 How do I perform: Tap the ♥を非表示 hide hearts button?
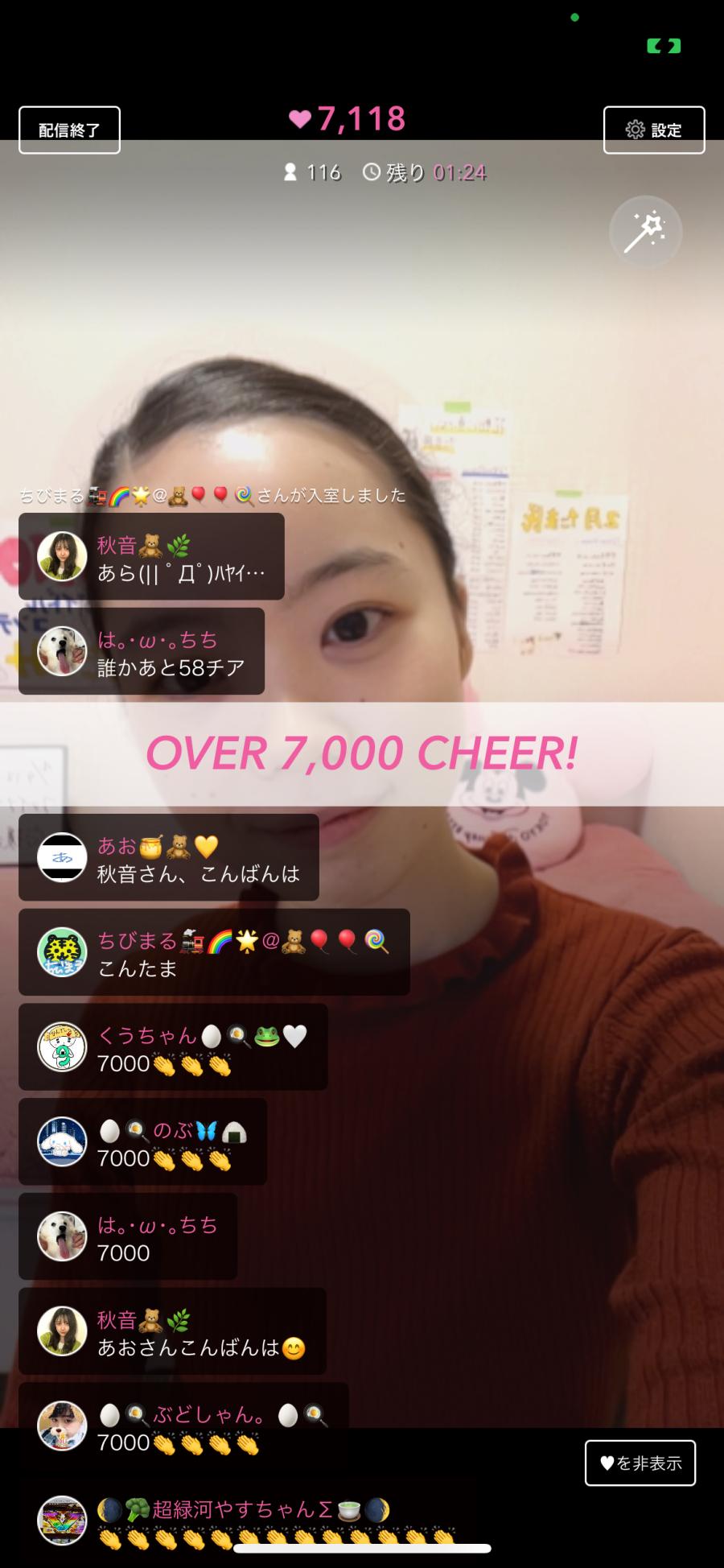pos(640,1463)
